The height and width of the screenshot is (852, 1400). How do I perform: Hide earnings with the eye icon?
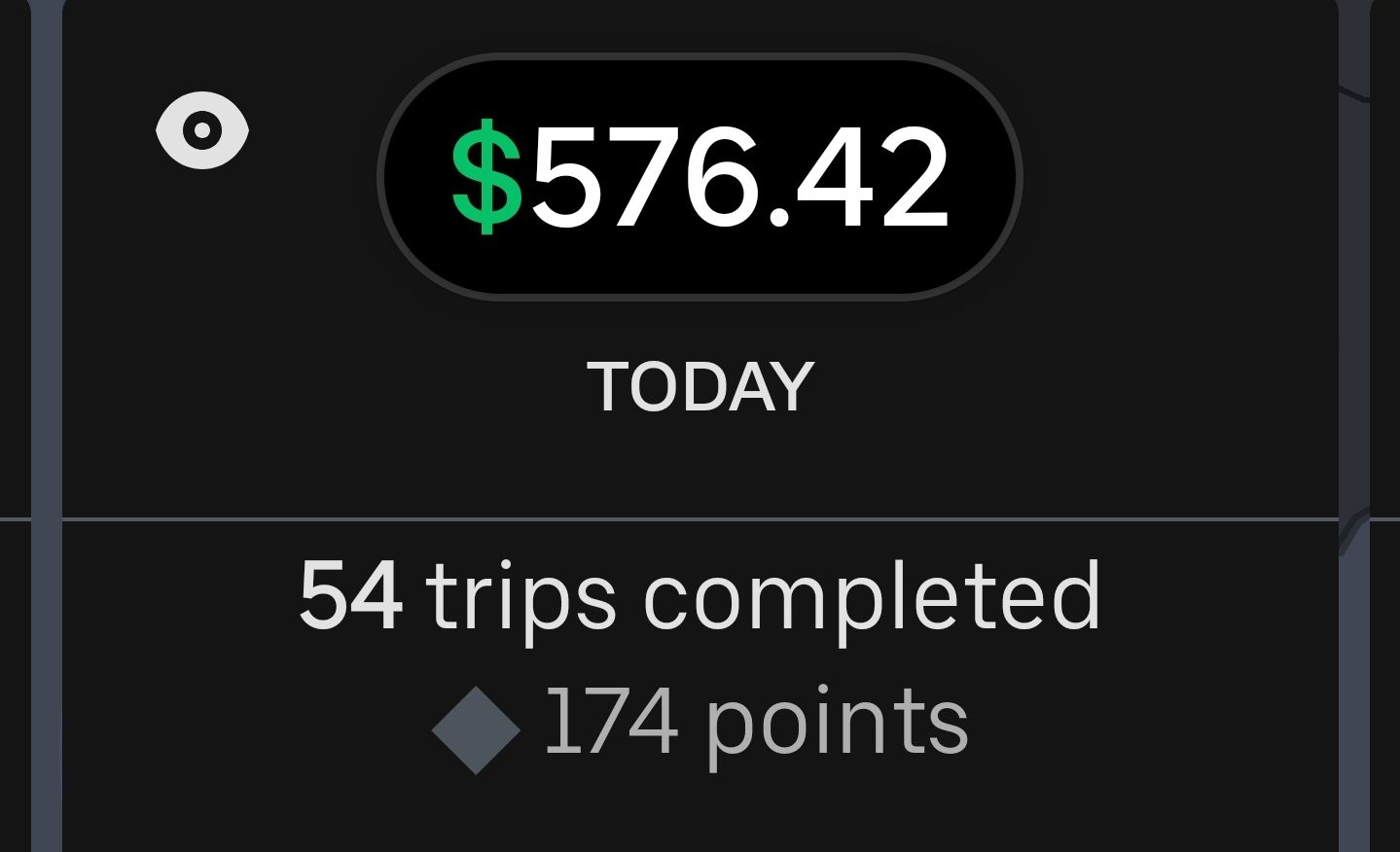pyautogui.click(x=202, y=130)
